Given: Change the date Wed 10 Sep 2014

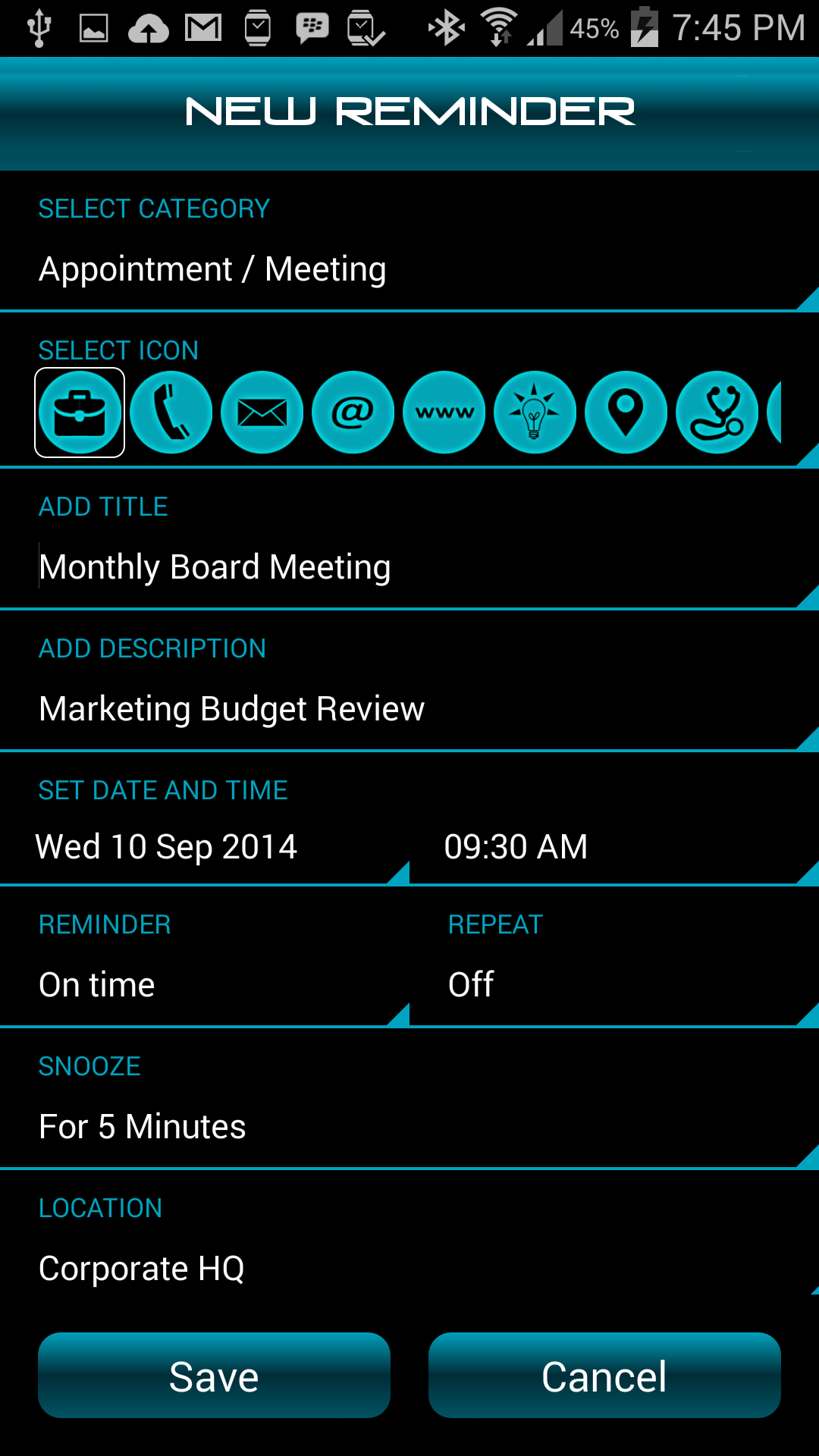Looking at the screenshot, I should 203,847.
